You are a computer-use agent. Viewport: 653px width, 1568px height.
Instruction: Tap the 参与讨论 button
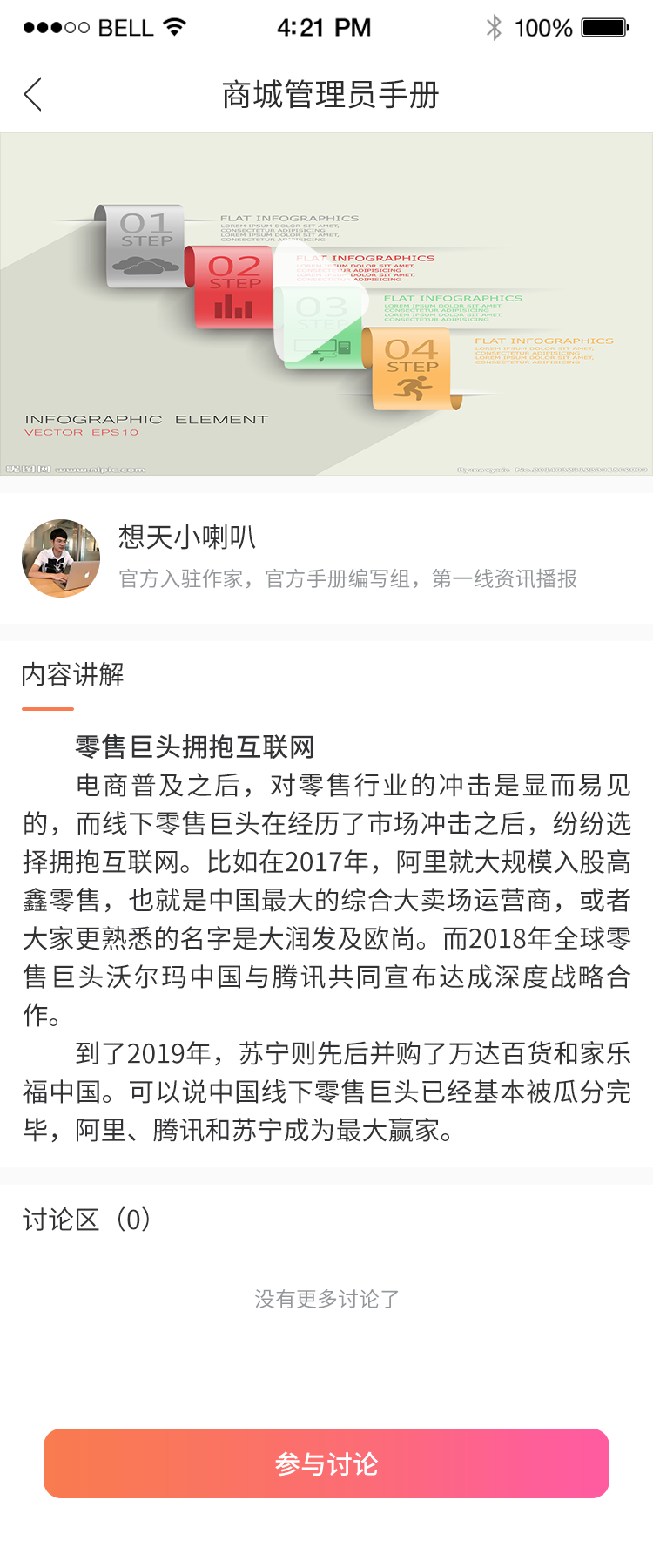click(326, 1463)
